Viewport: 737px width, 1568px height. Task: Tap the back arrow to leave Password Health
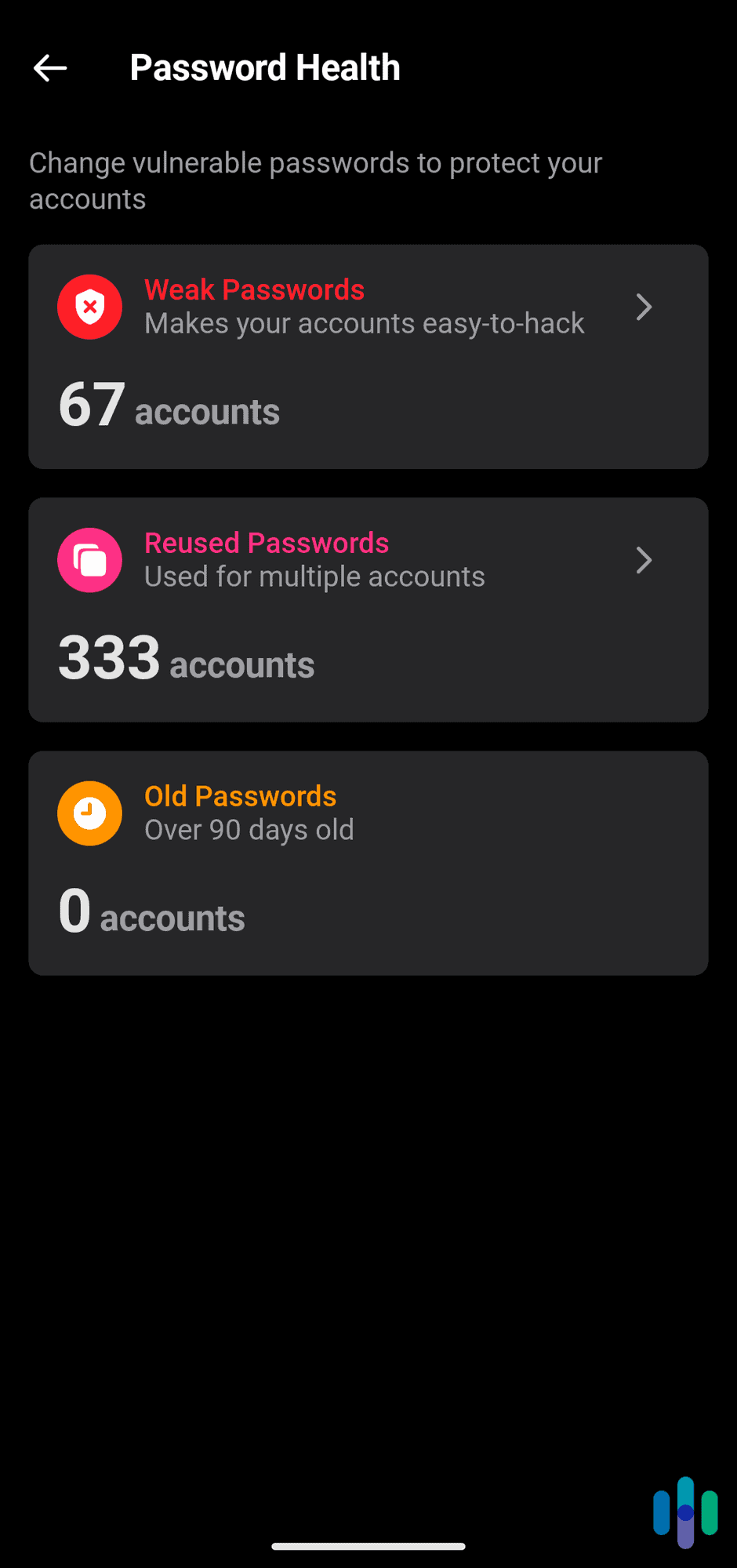tap(49, 68)
